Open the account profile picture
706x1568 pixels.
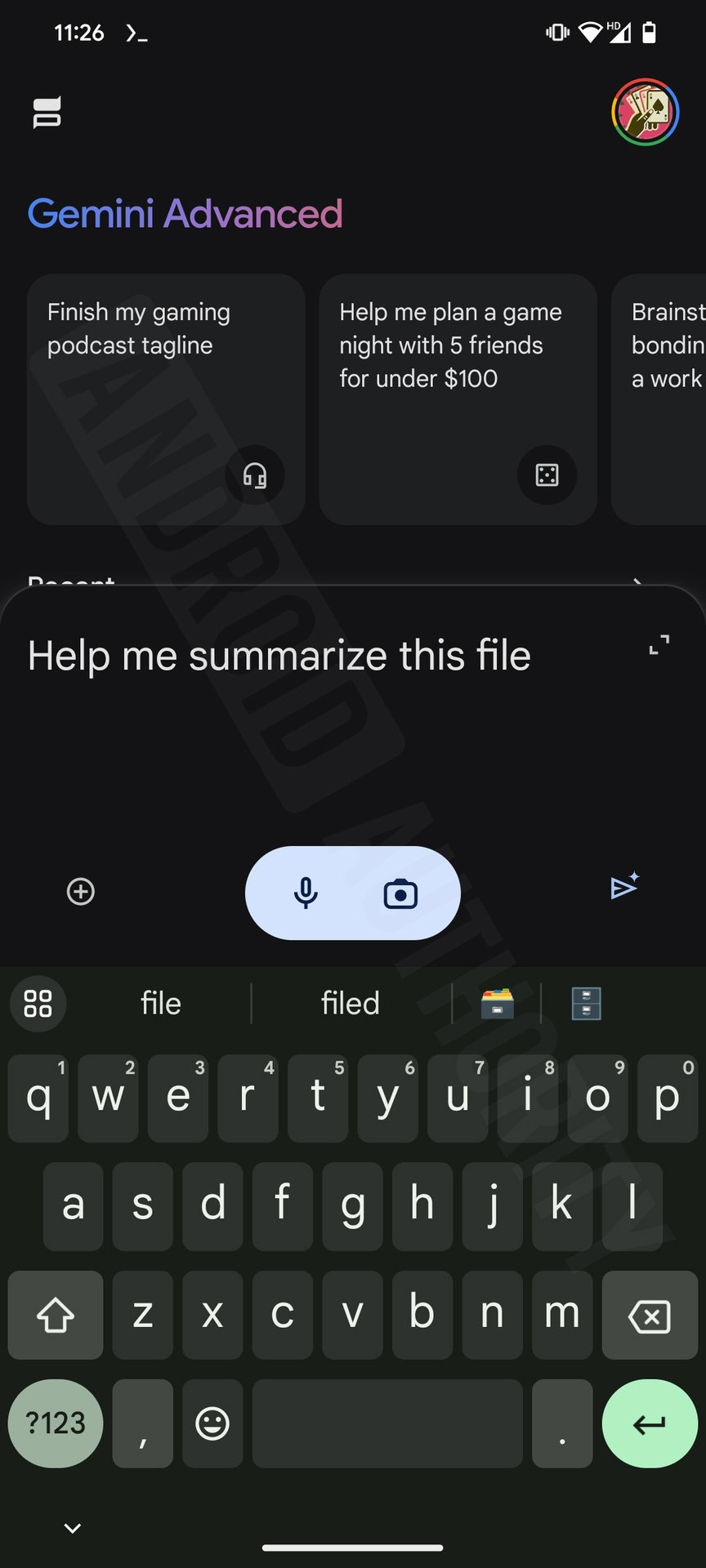tap(645, 113)
